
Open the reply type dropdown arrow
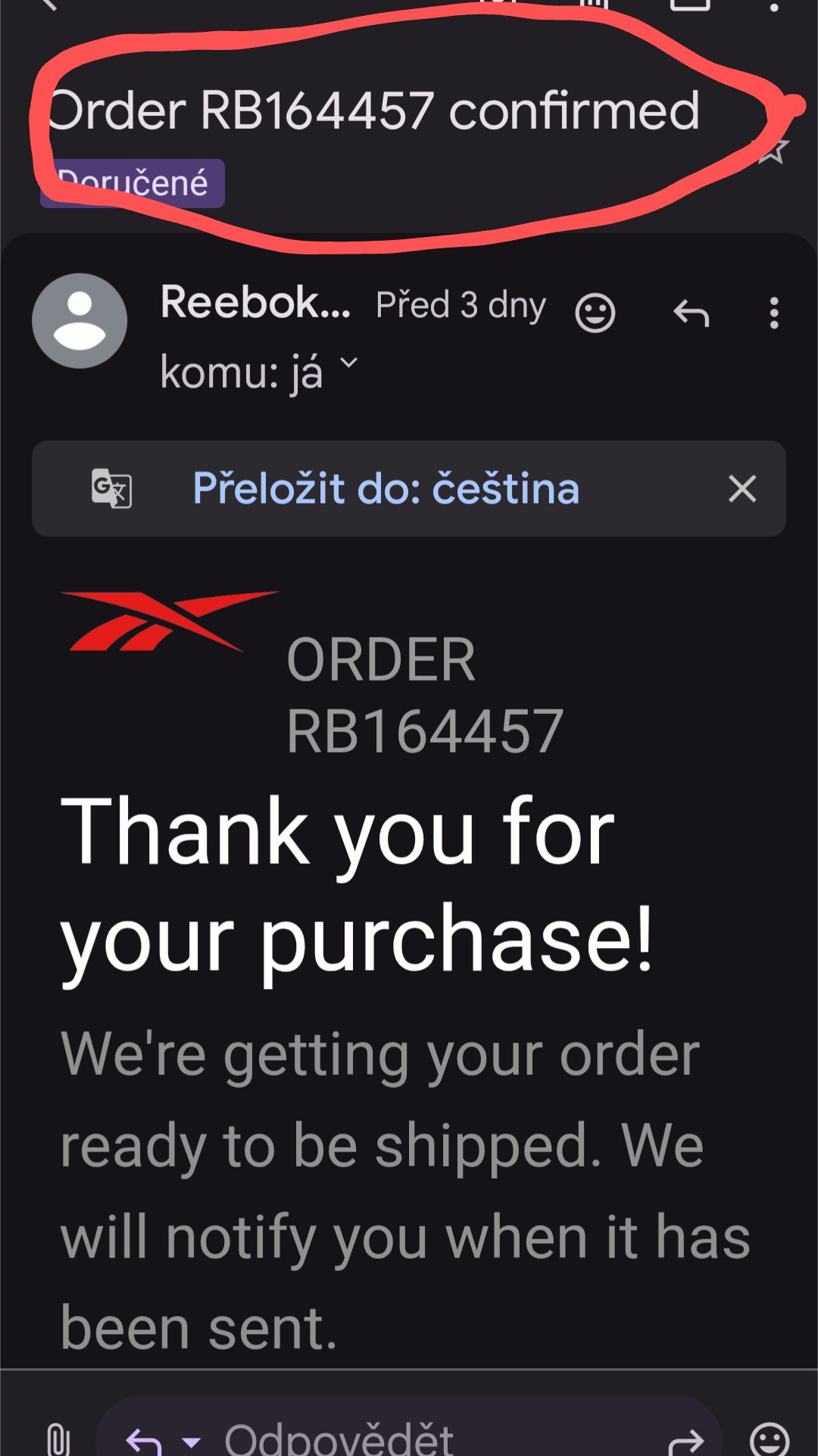pos(192,1442)
